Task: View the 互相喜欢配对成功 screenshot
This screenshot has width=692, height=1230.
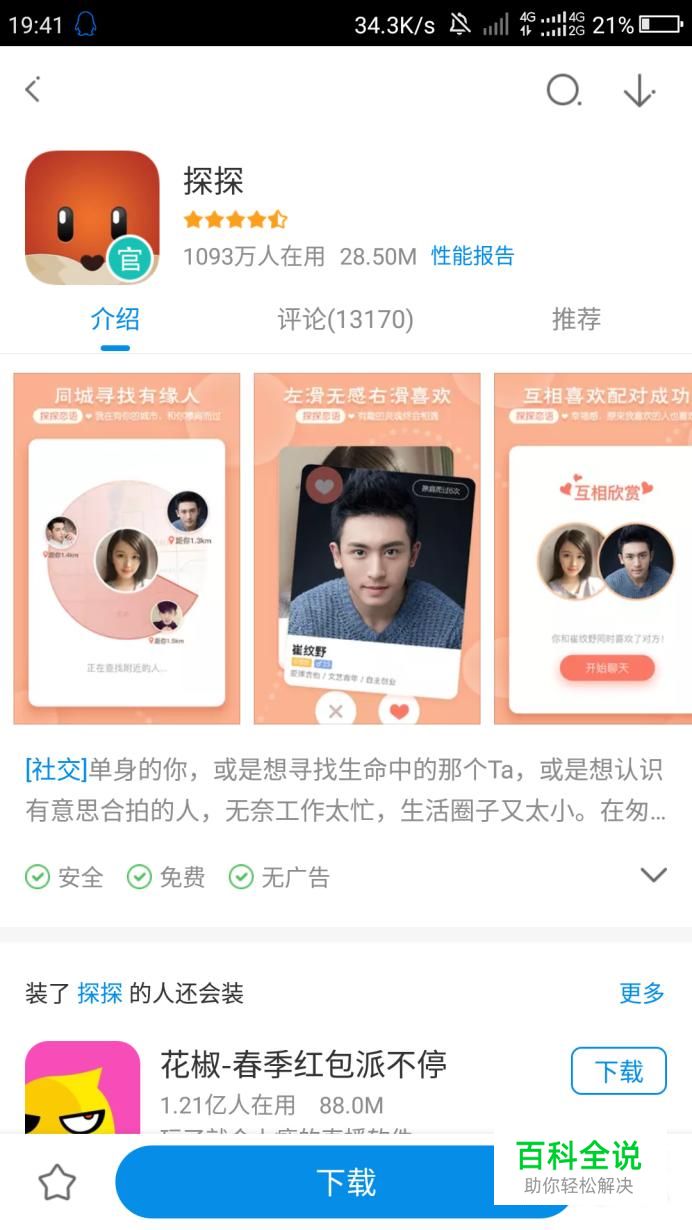Action: click(592, 548)
